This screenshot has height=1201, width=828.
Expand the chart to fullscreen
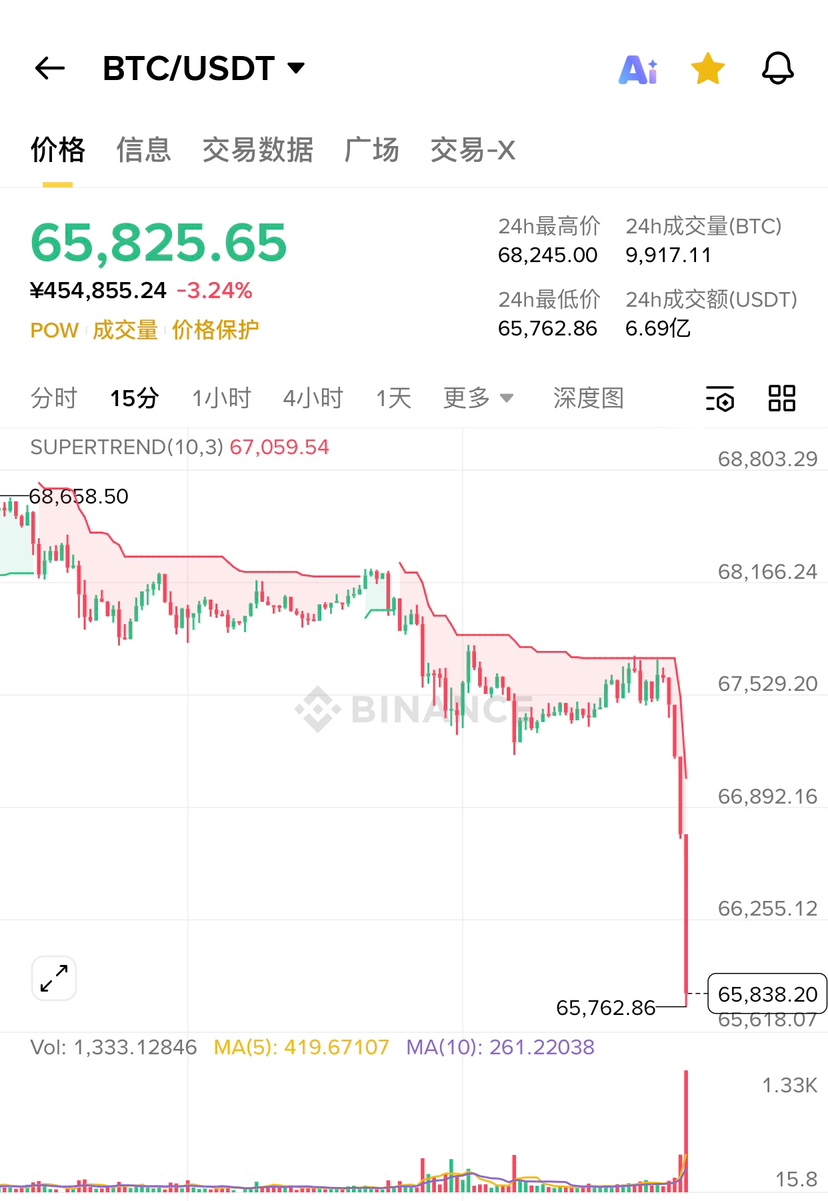[54, 978]
